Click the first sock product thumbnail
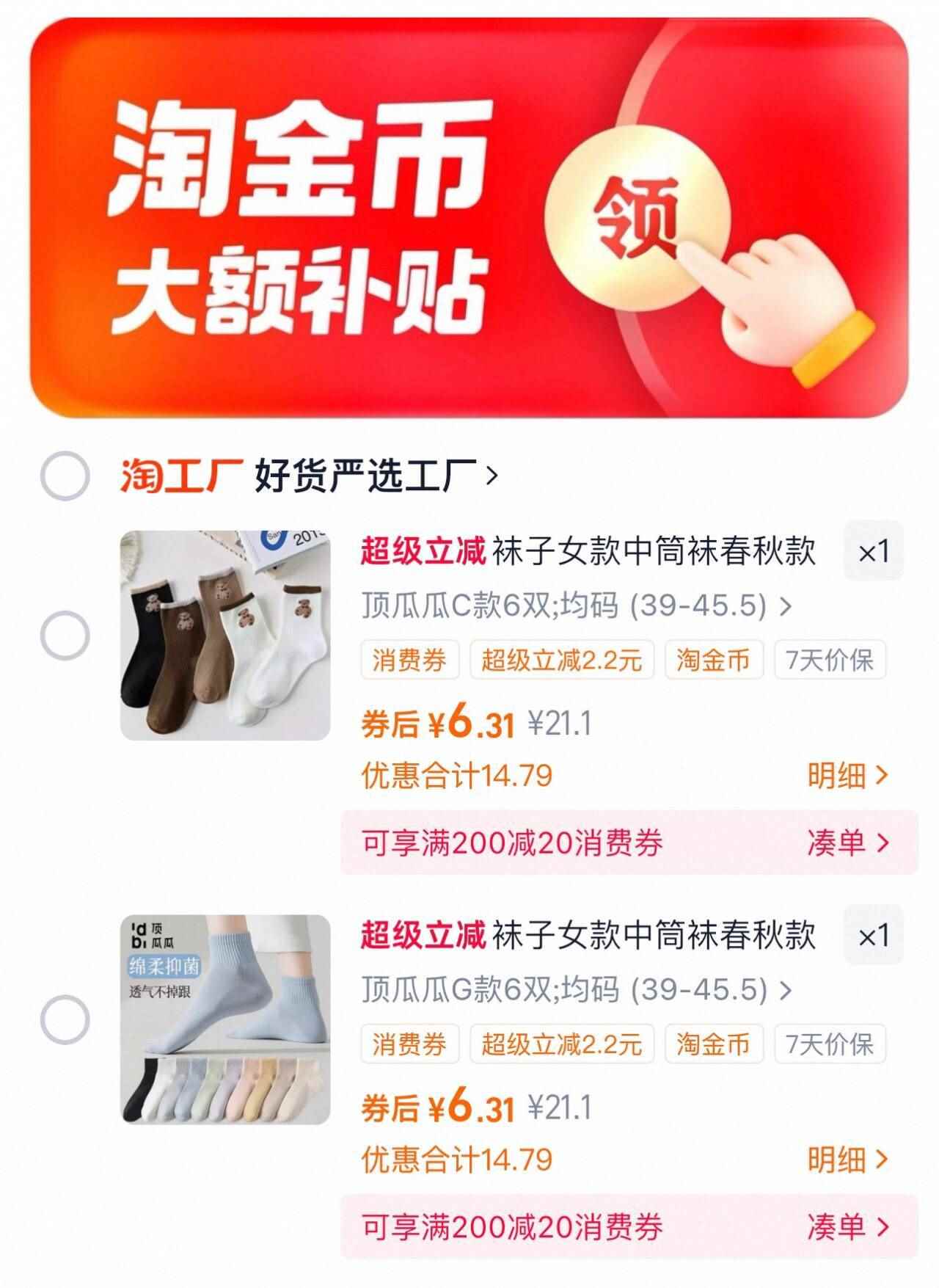 click(x=224, y=636)
